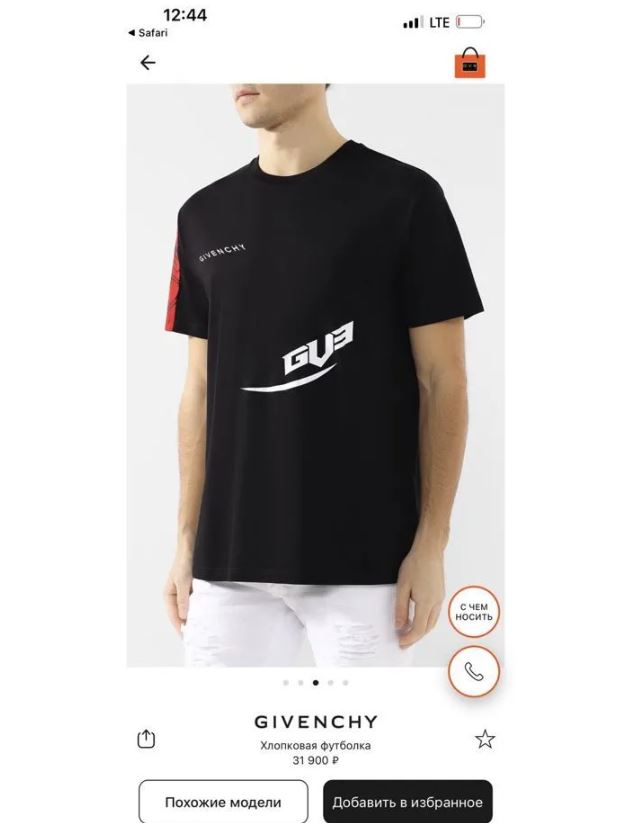Return to Safari via status bar link
The width and height of the screenshot is (624, 823).
point(148,32)
